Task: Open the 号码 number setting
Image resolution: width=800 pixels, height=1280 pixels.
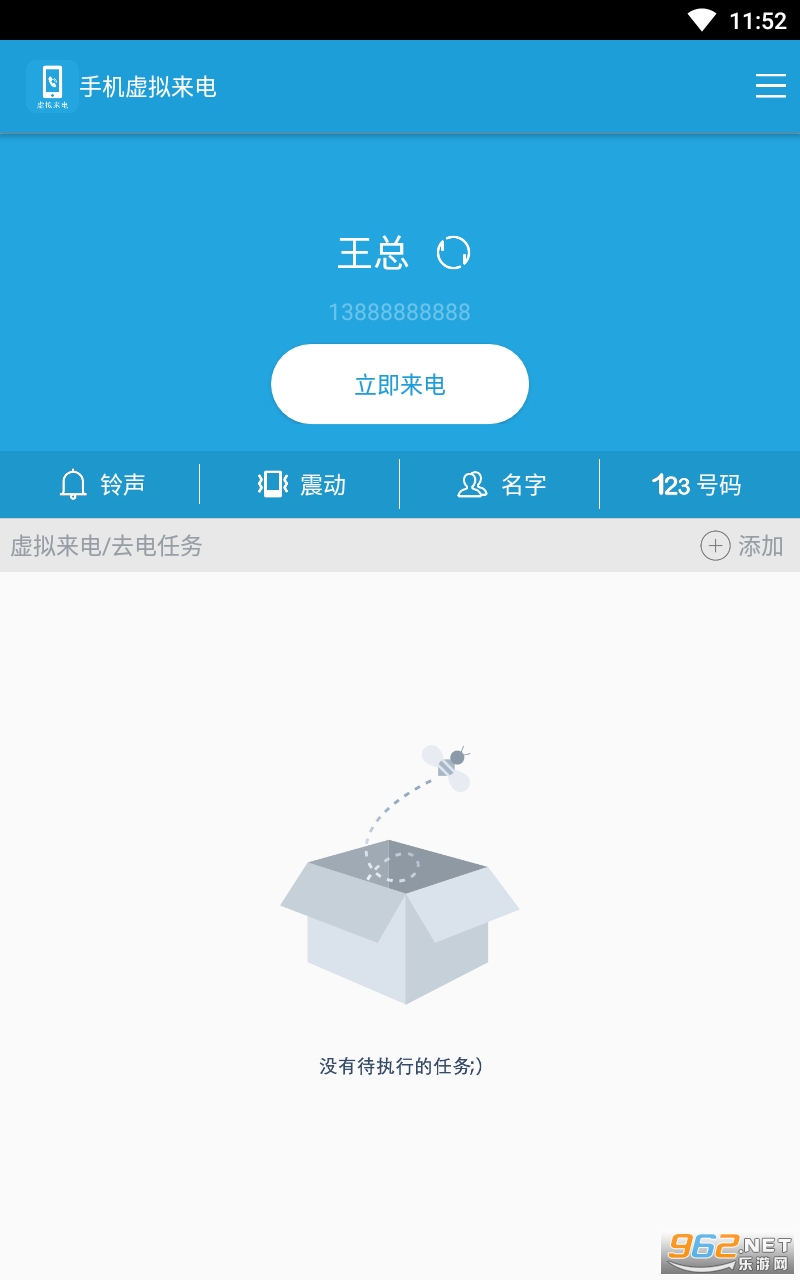Action: 697,485
